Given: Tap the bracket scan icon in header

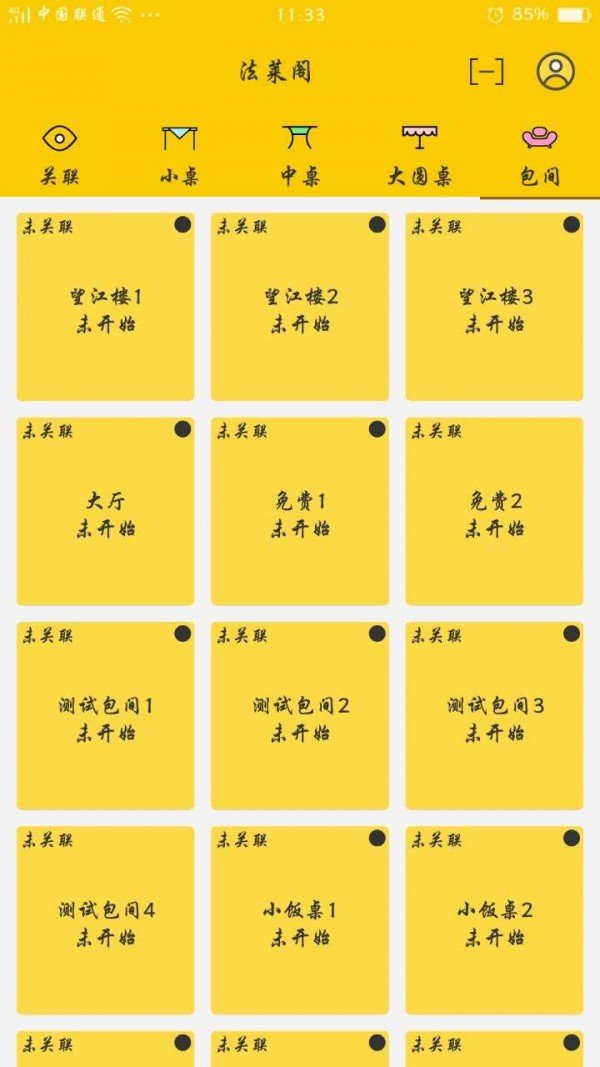Looking at the screenshot, I should point(486,72).
